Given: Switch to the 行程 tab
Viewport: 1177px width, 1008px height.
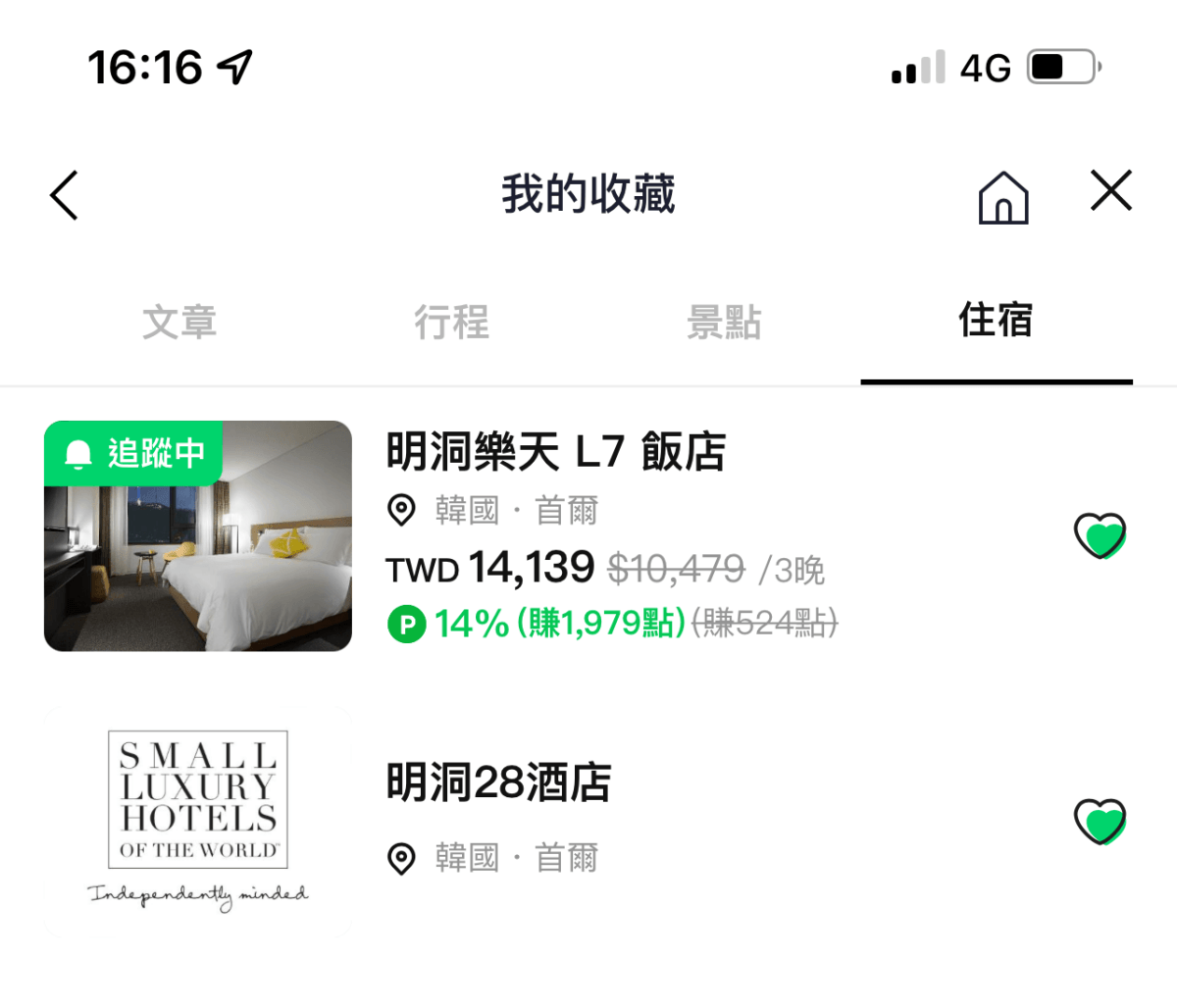Looking at the screenshot, I should click(451, 322).
